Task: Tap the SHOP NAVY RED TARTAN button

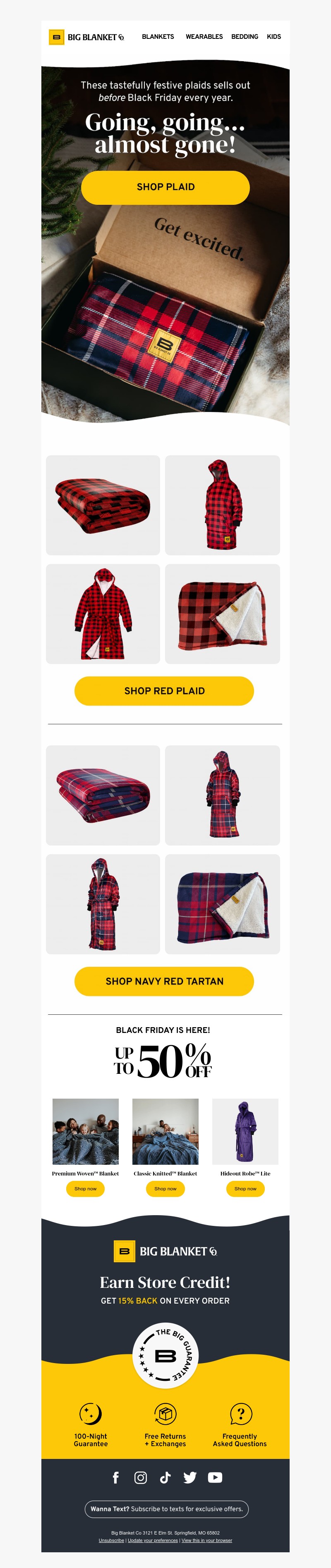Action: [x=164, y=981]
